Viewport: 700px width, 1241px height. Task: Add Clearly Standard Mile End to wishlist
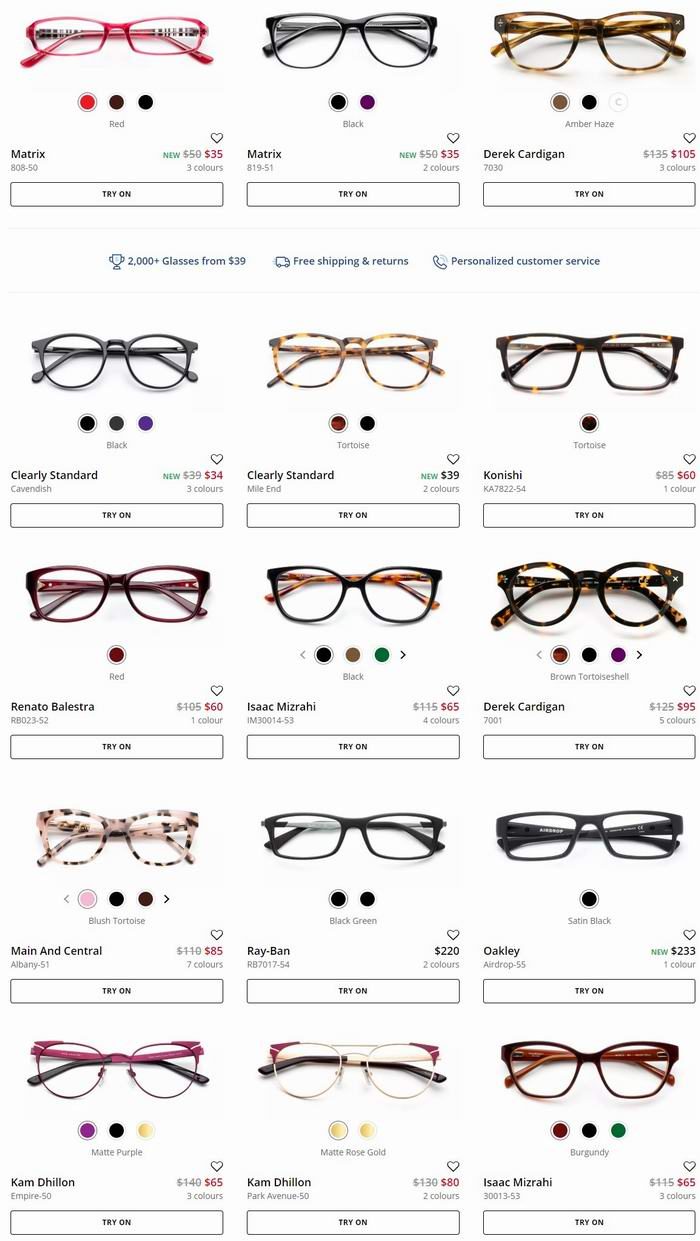453,459
